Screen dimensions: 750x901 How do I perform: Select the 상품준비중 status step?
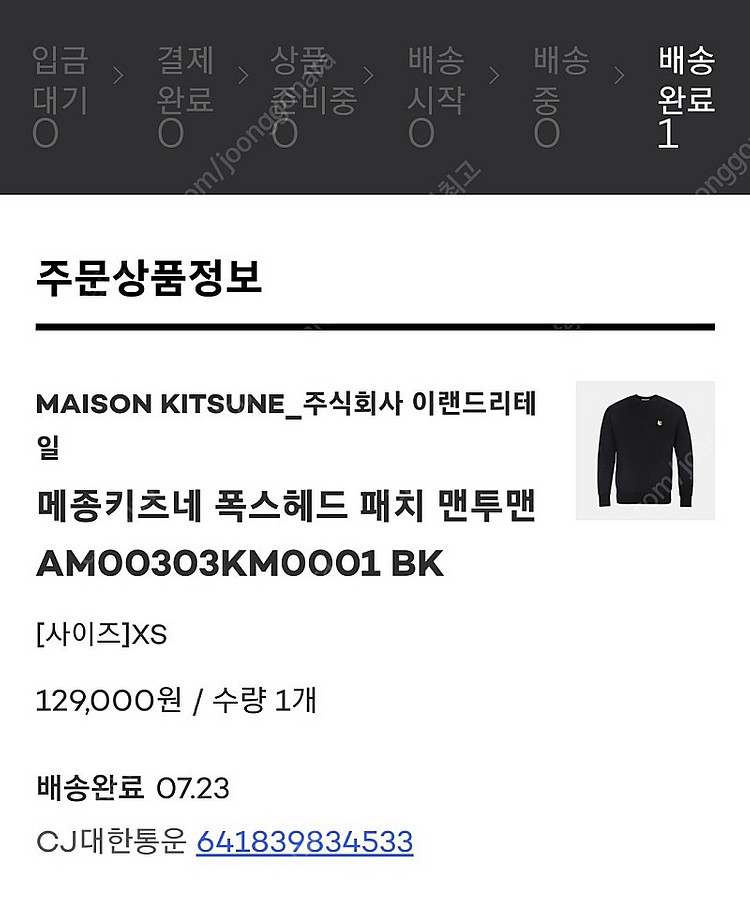click(312, 97)
